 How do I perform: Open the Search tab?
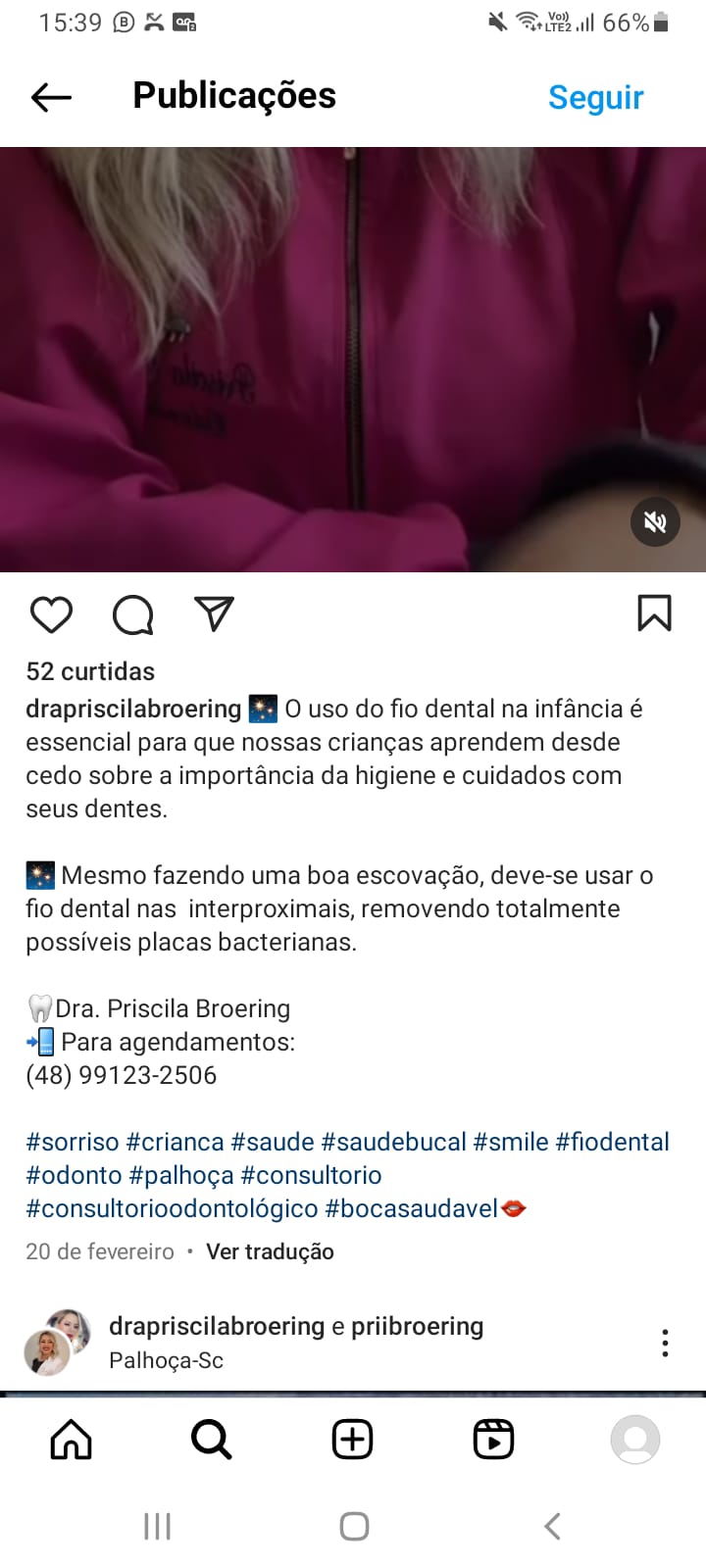tap(211, 1440)
